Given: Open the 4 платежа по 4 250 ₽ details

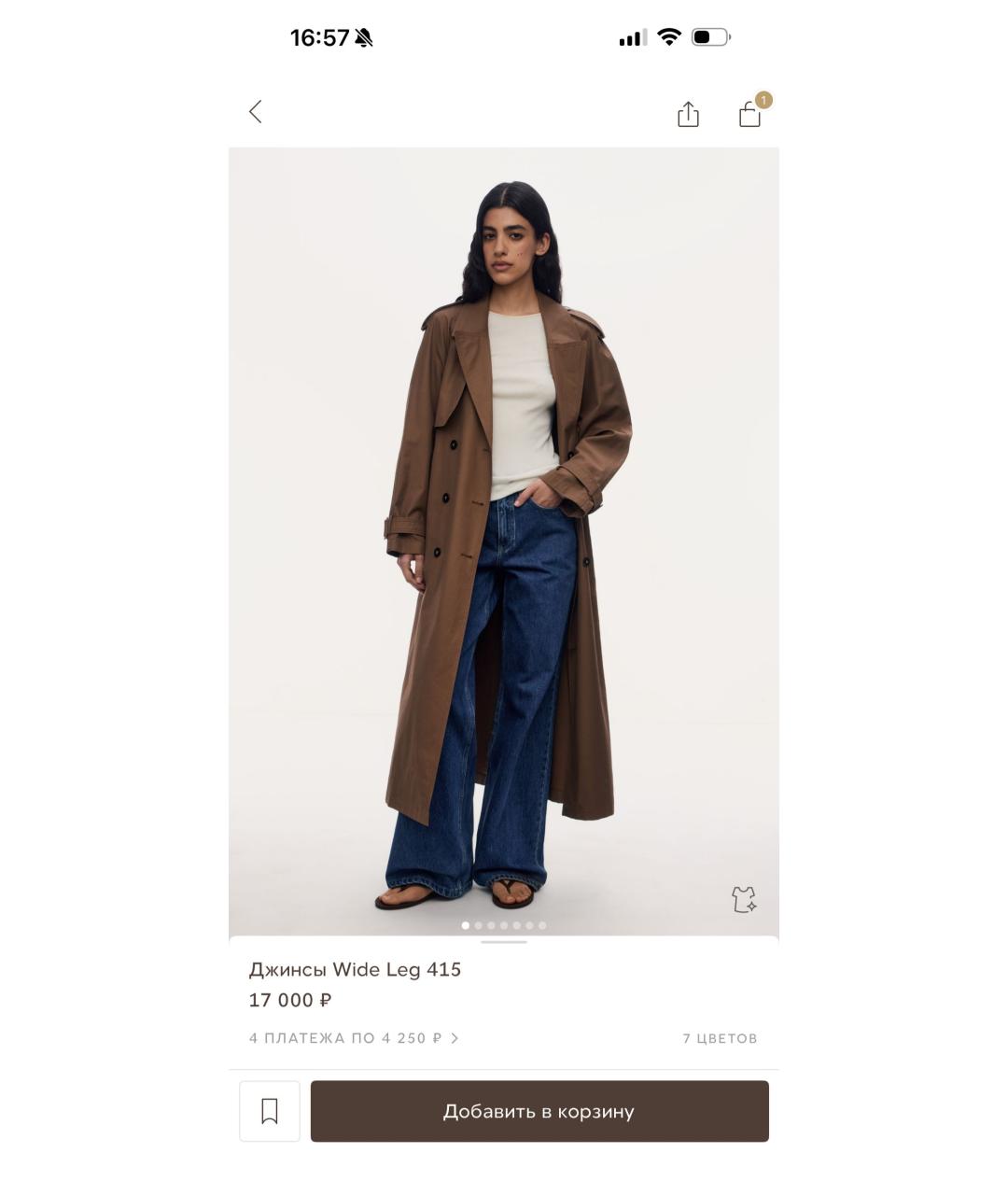Looking at the screenshot, I should click(354, 1038).
